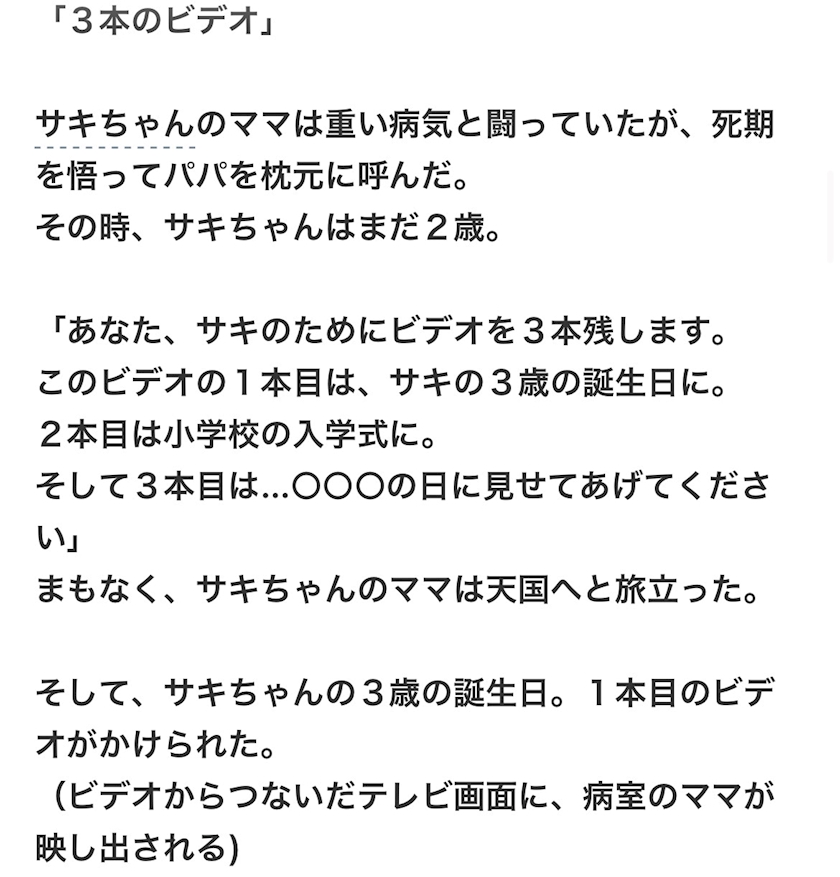Open the dashed-underlined サキちゃんの keyword link
840x877 pixels.
tap(115, 126)
